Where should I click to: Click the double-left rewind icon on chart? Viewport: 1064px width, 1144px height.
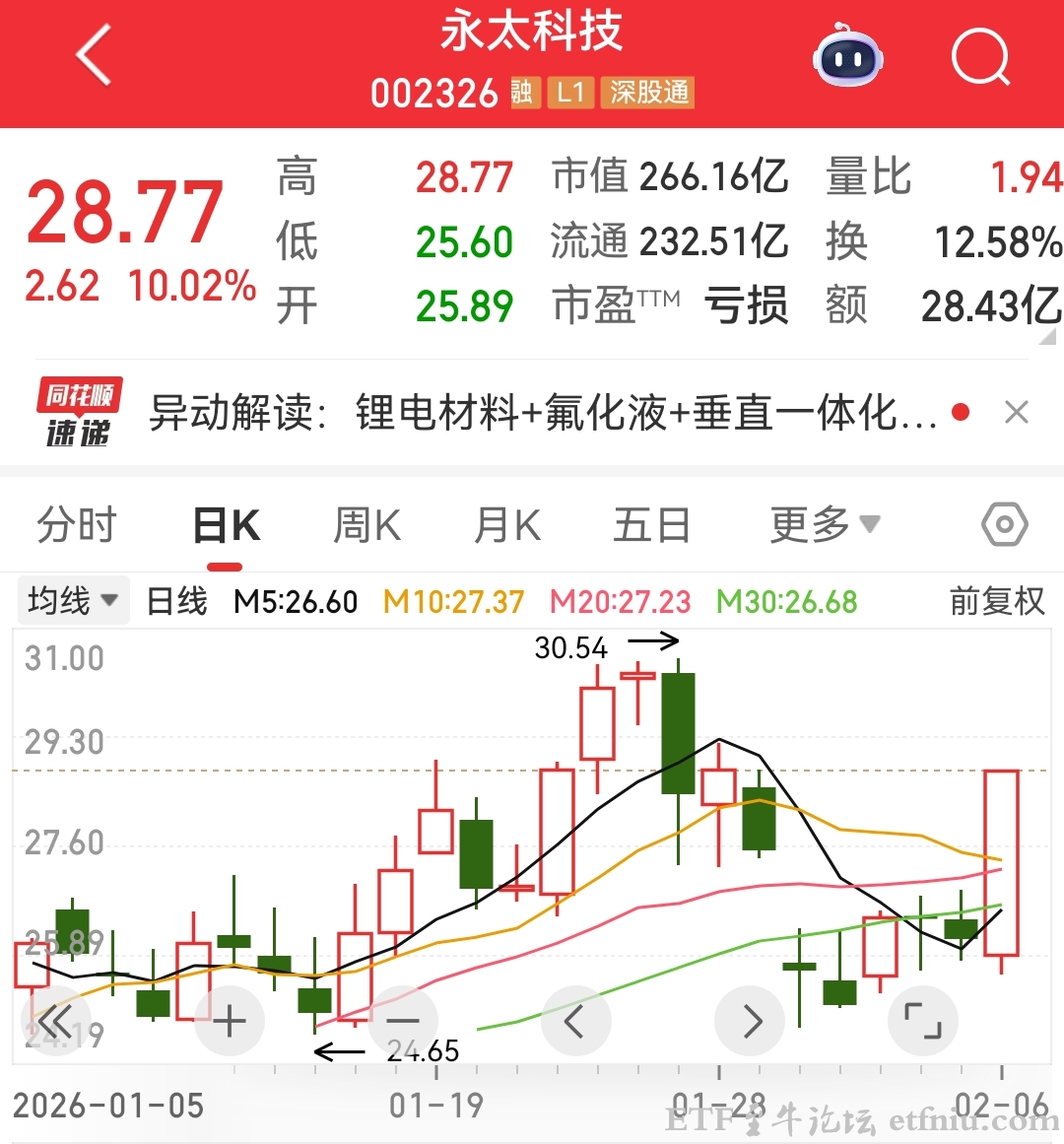[x=56, y=1021]
